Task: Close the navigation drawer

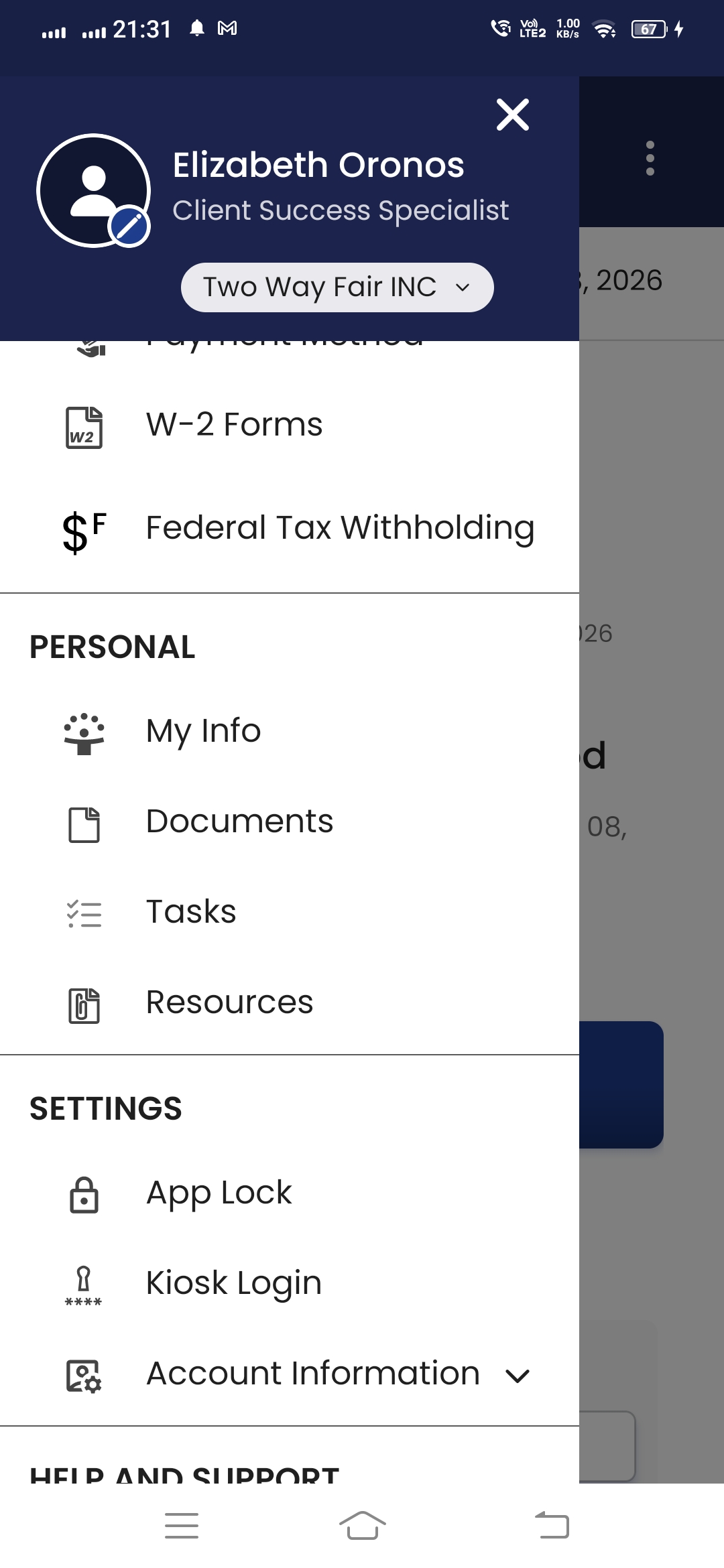Action: (513, 115)
